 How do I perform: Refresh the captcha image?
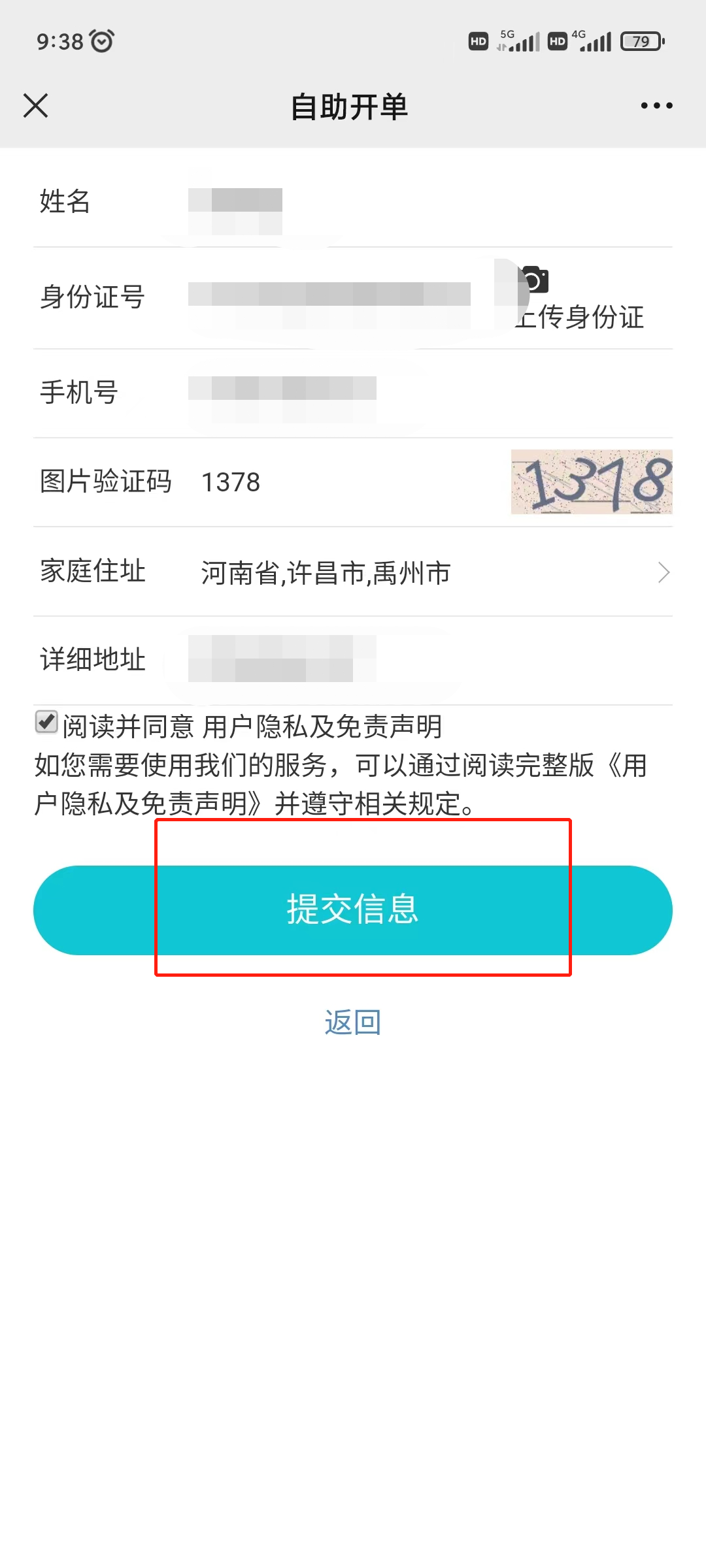591,482
